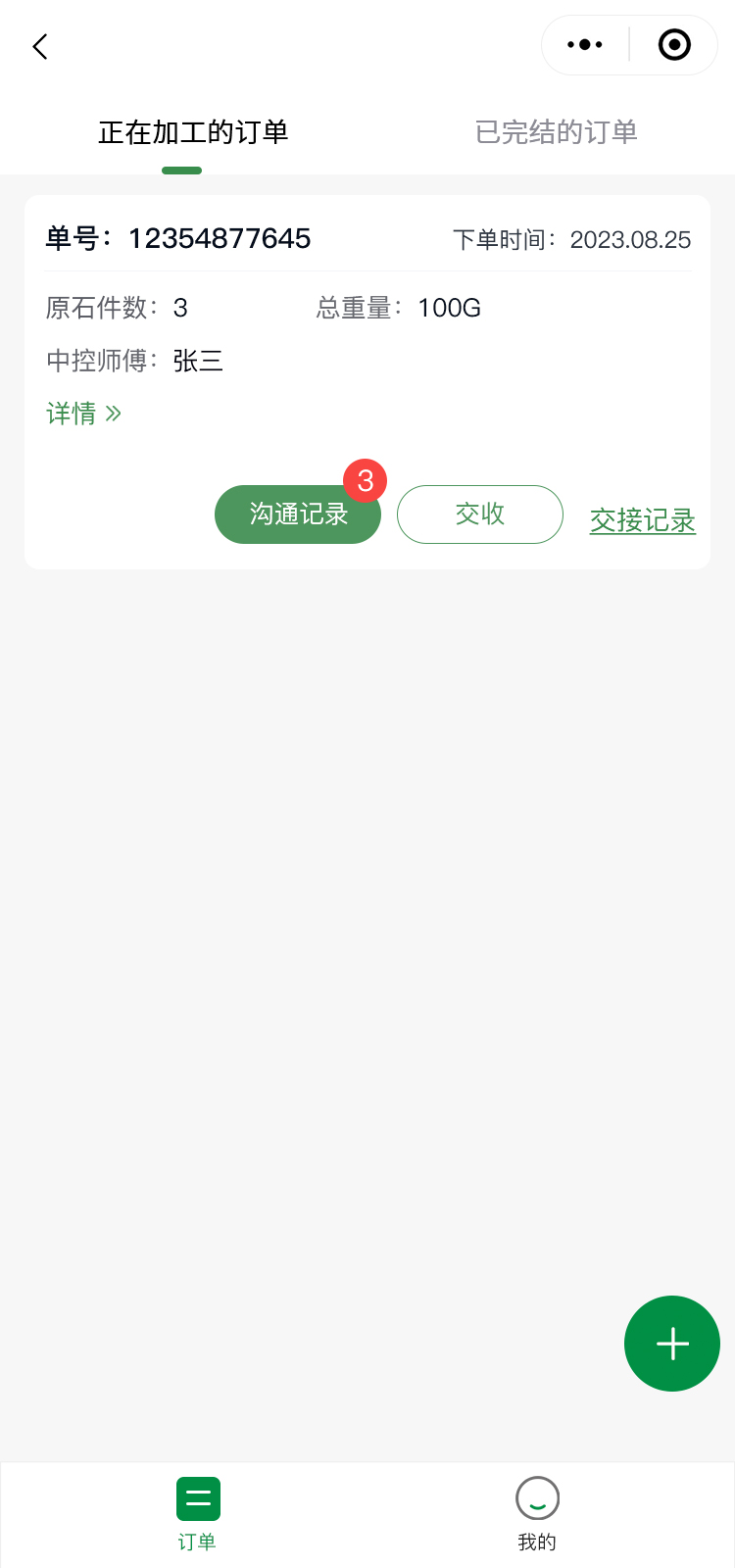Go back using the top-left arrow
The width and height of the screenshot is (735, 1568).
[x=40, y=46]
